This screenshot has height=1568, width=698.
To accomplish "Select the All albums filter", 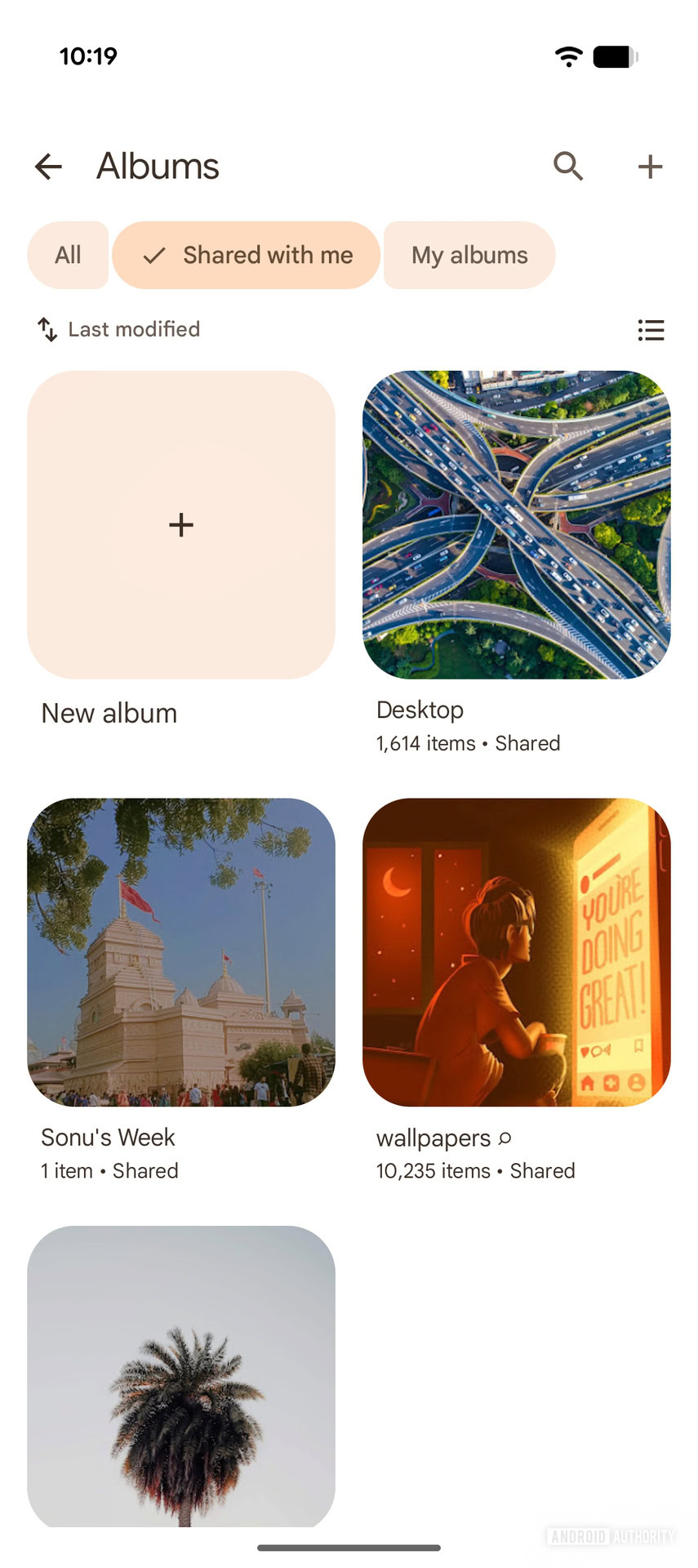I will (68, 255).
